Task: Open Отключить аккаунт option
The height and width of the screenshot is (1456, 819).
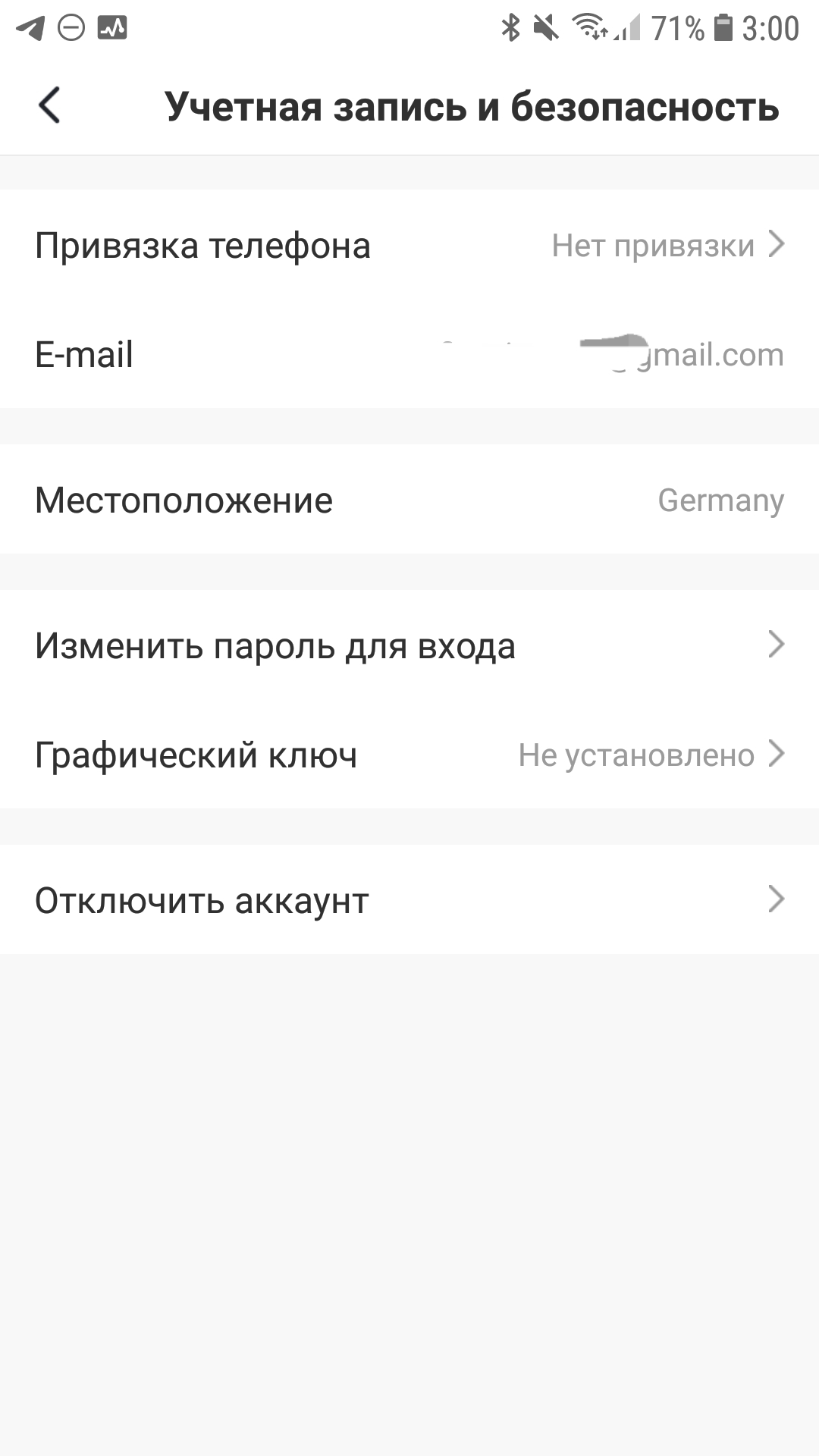Action: click(409, 900)
